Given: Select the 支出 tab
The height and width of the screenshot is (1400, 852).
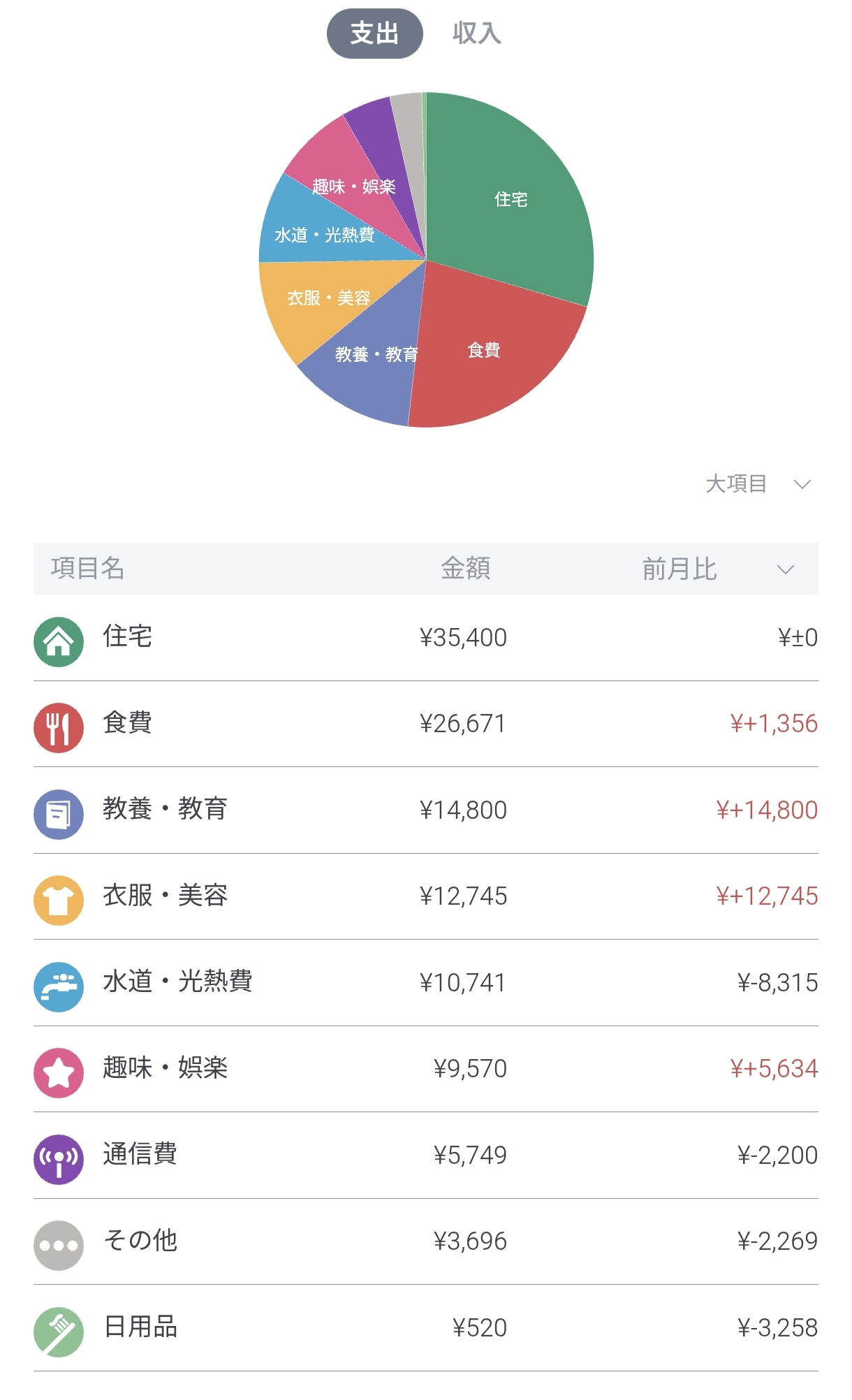Looking at the screenshot, I should click(375, 34).
